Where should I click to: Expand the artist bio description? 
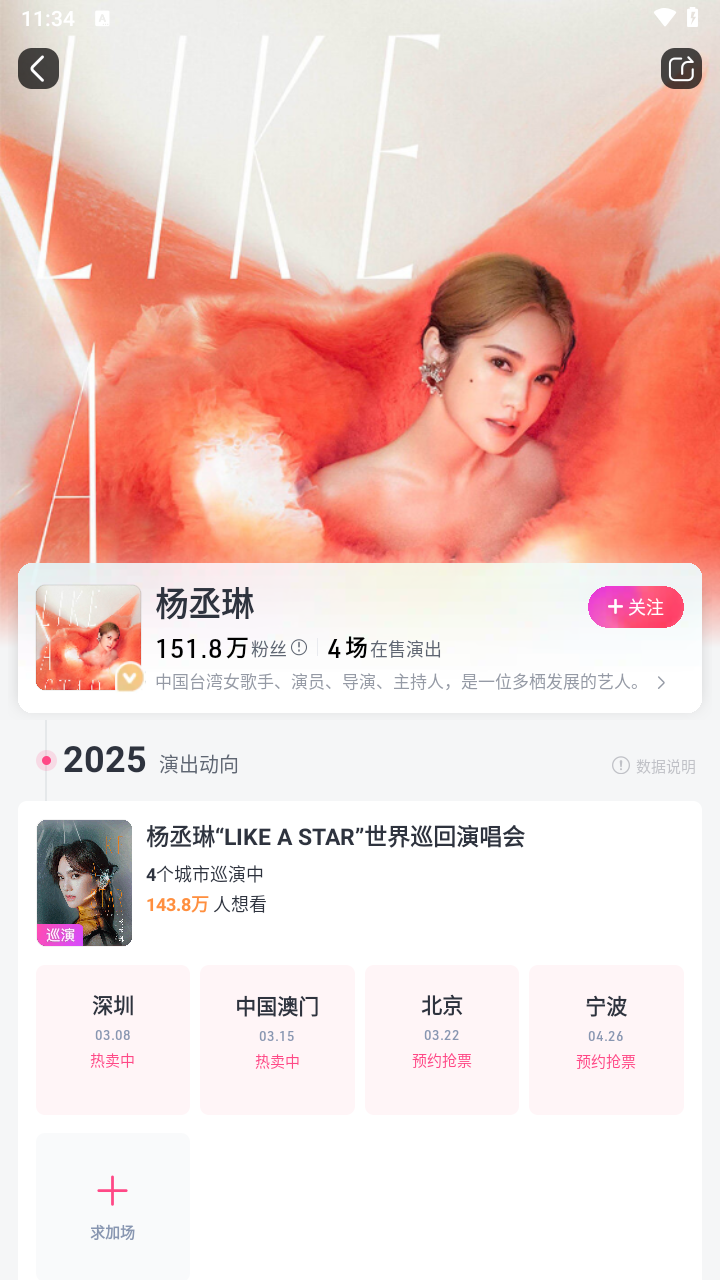point(660,683)
